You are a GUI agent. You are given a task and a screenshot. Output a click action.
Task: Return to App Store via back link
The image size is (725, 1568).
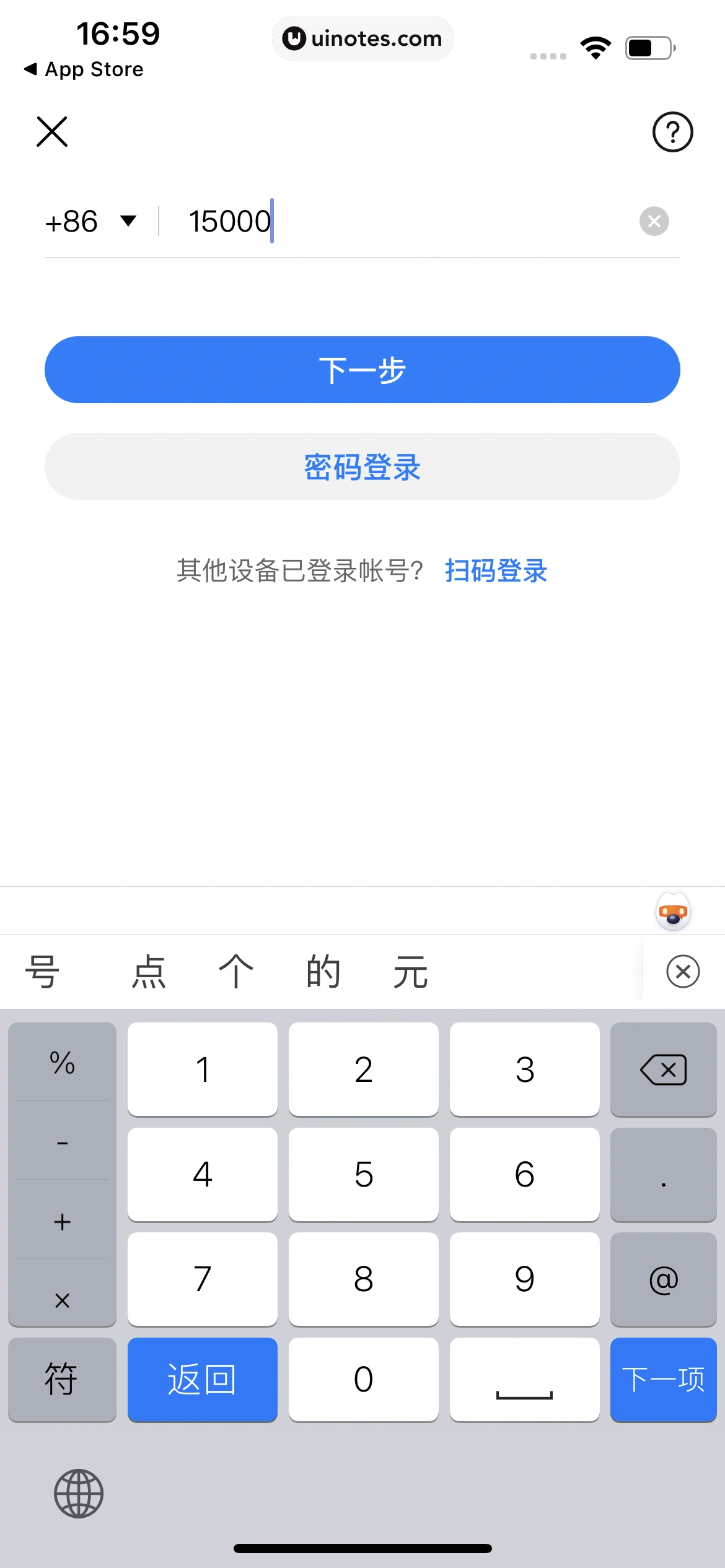[83, 69]
